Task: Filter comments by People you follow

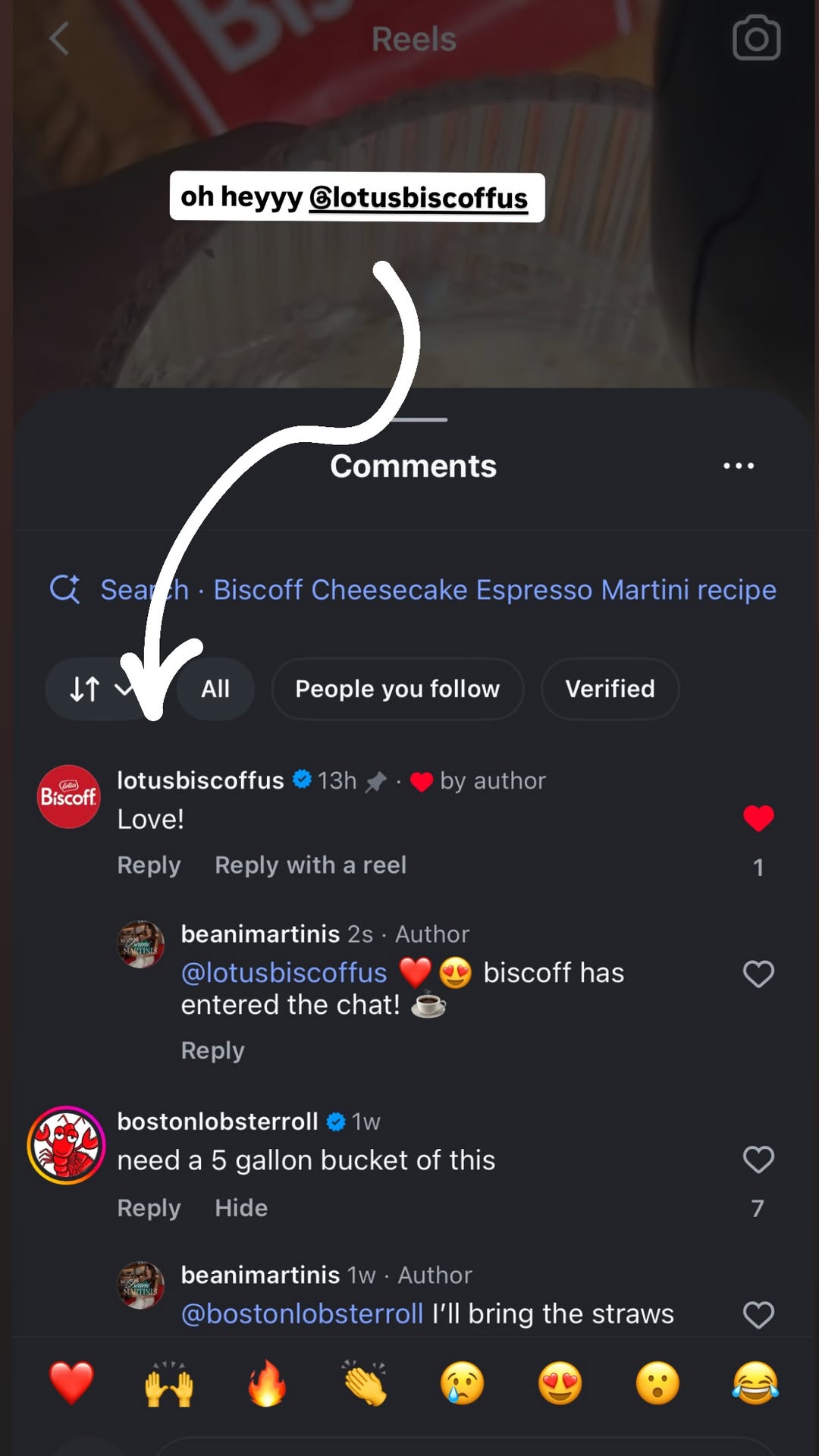Action: click(x=397, y=689)
